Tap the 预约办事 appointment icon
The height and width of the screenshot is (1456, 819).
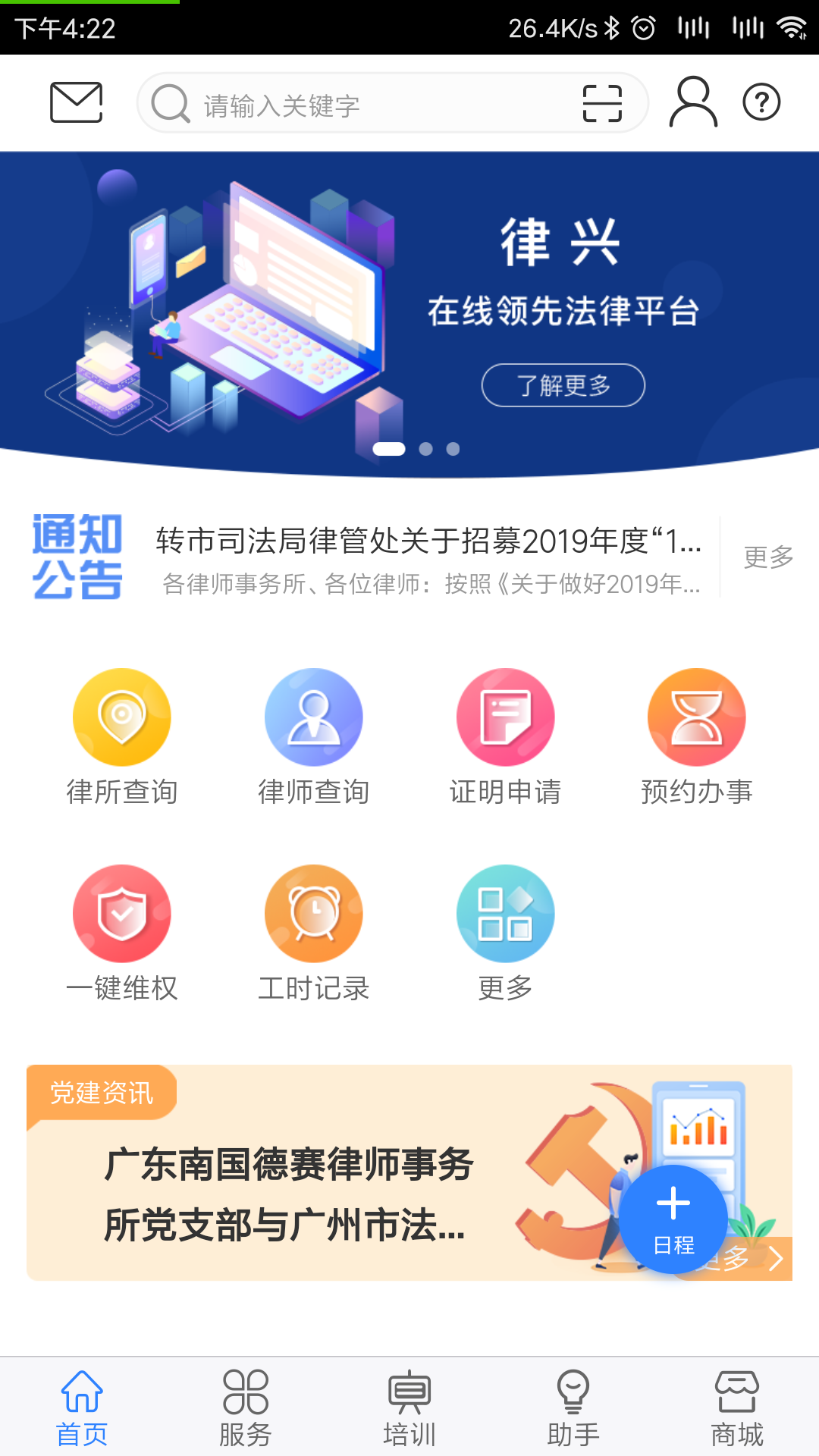tap(697, 717)
